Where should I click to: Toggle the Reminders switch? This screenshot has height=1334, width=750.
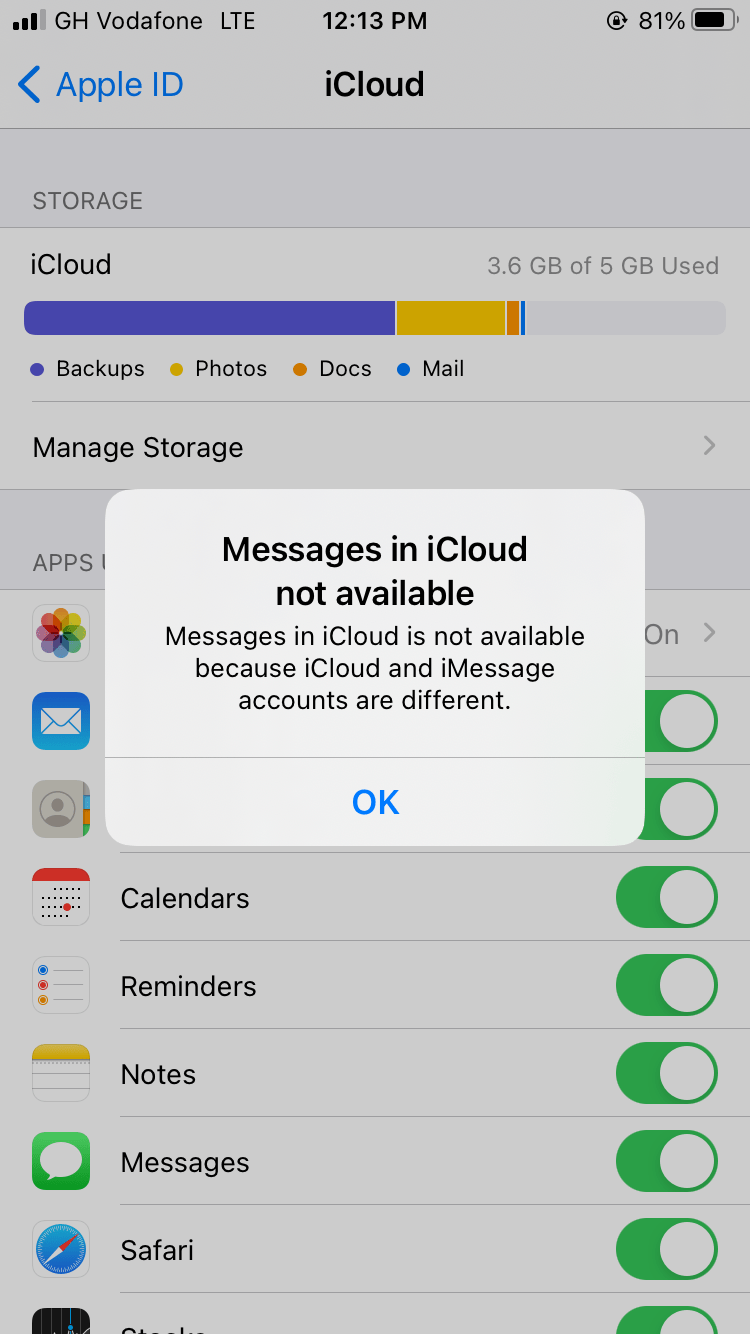pyautogui.click(x=666, y=986)
